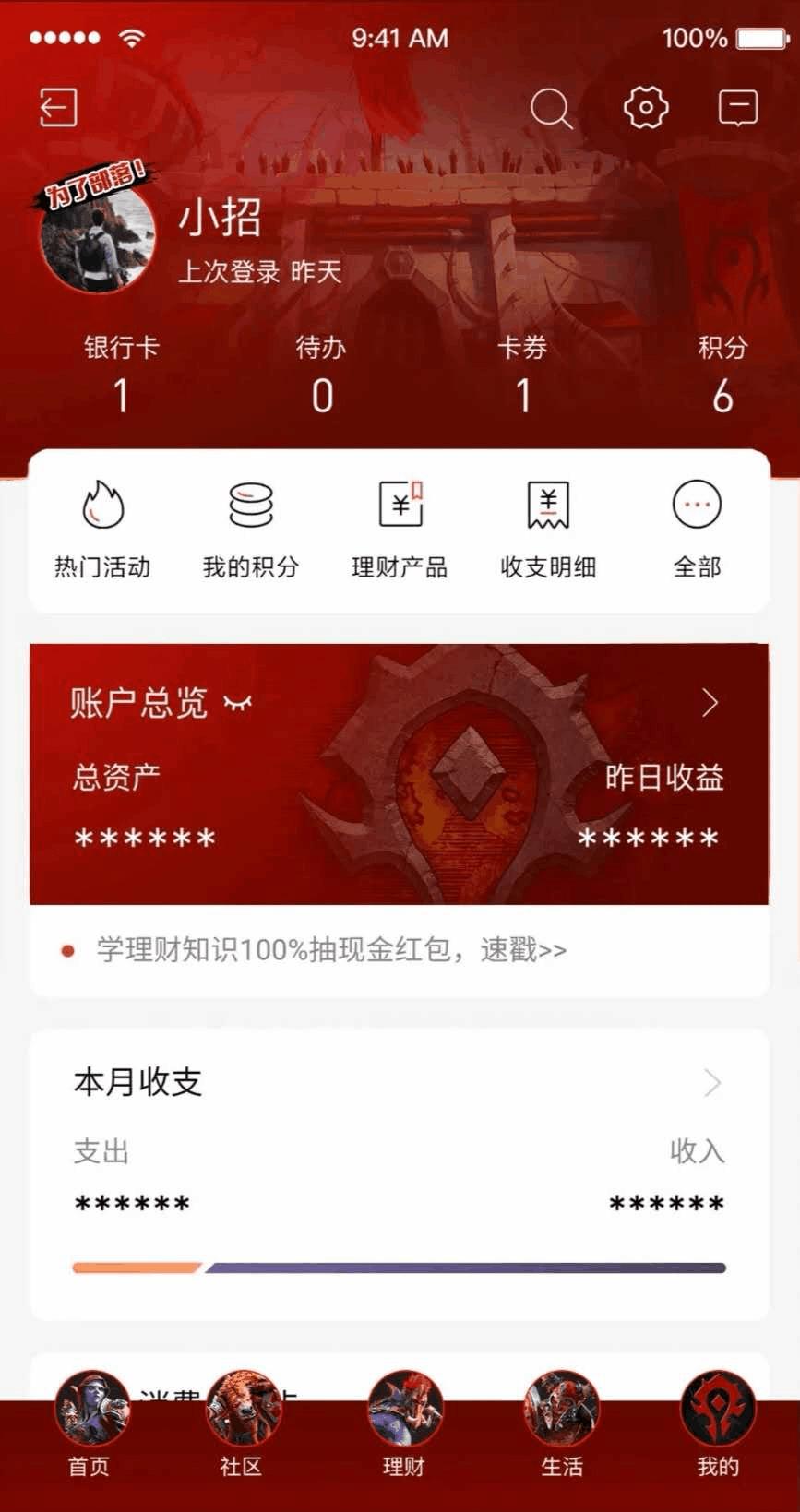Image resolution: width=800 pixels, height=1512 pixels.
Task: Open the message bubble icon
Action: pos(735,107)
